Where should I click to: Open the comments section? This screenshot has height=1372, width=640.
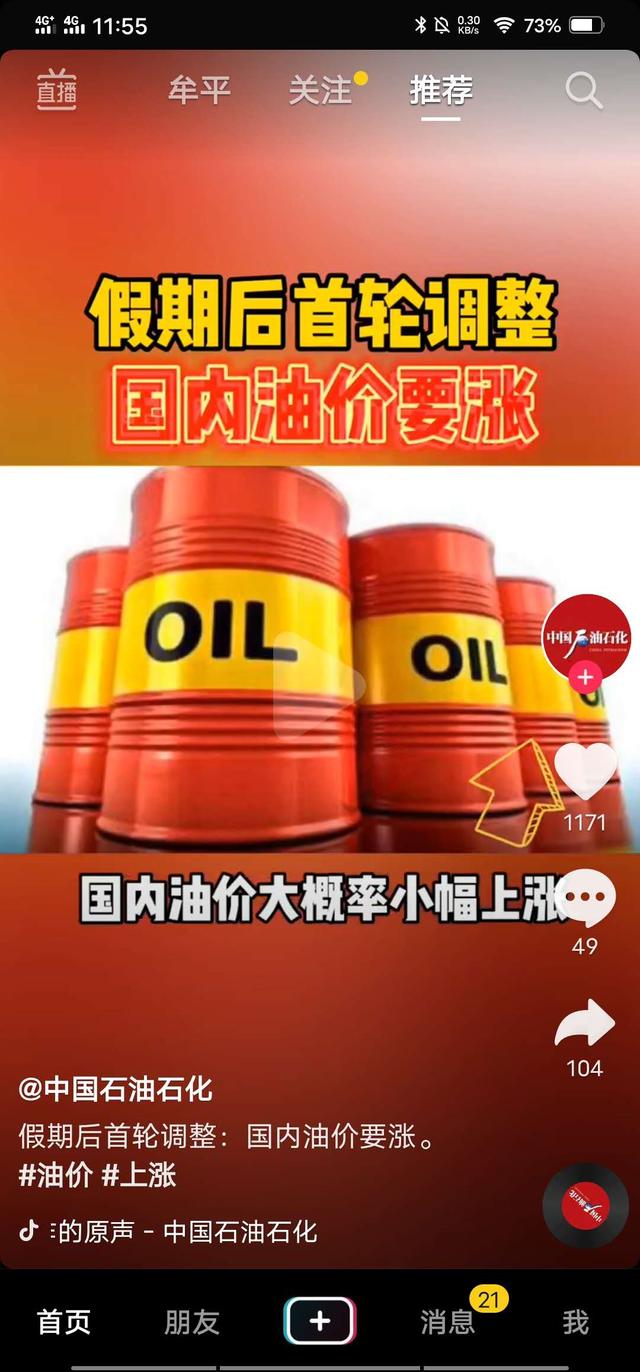pos(586,898)
